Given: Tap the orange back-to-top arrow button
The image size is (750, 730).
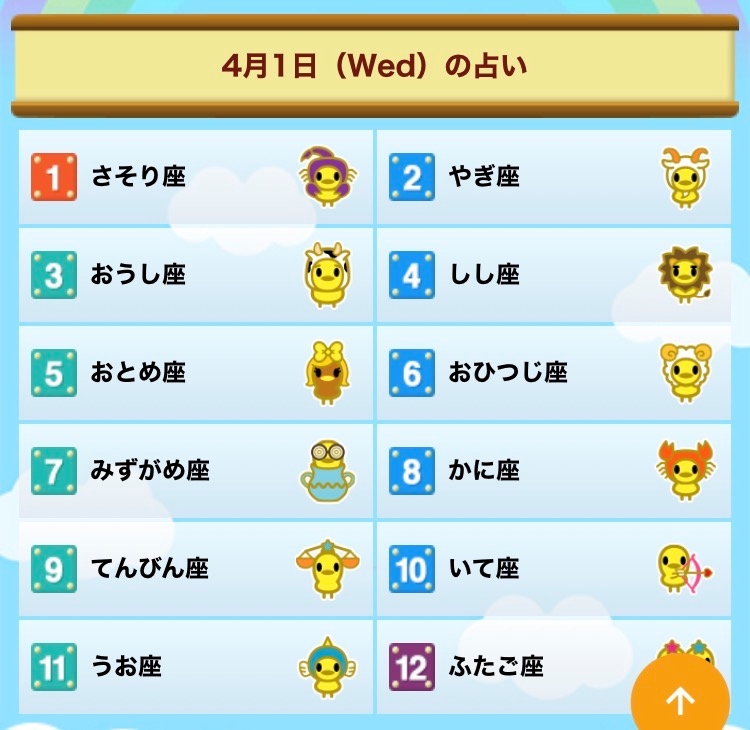Looking at the screenshot, I should tap(680, 700).
